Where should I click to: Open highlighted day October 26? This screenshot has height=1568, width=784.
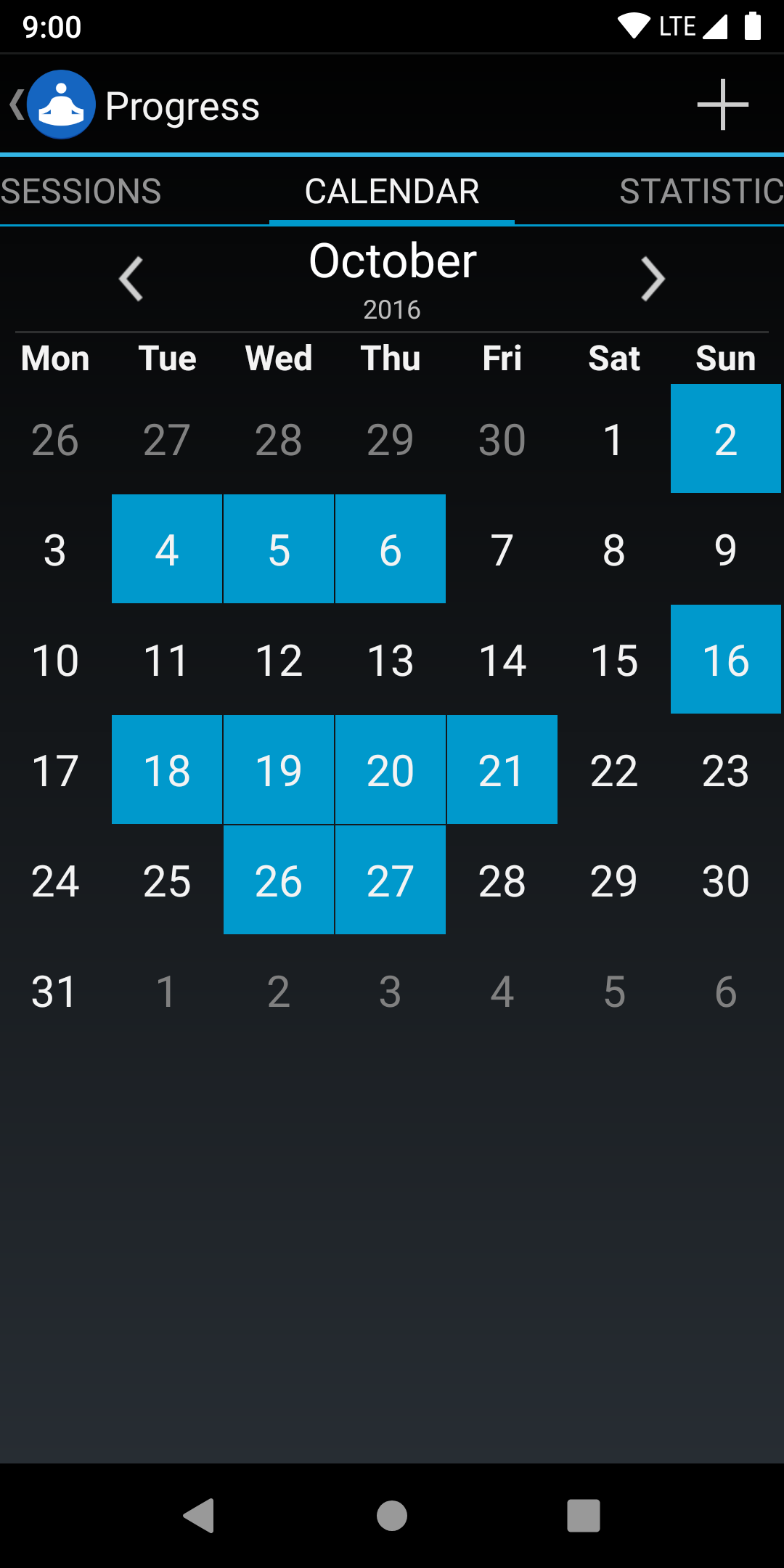[279, 881]
